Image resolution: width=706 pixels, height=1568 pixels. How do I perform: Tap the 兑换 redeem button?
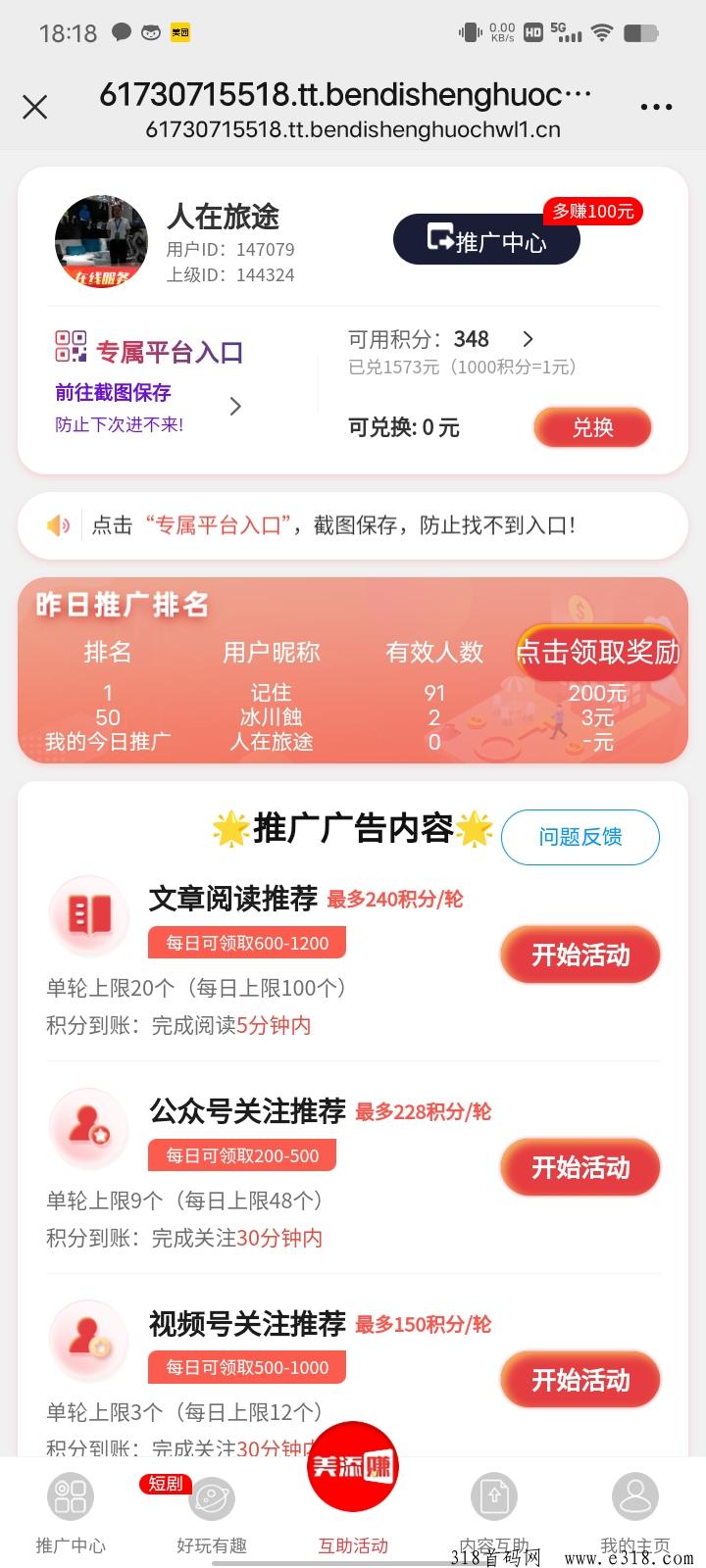coord(592,427)
